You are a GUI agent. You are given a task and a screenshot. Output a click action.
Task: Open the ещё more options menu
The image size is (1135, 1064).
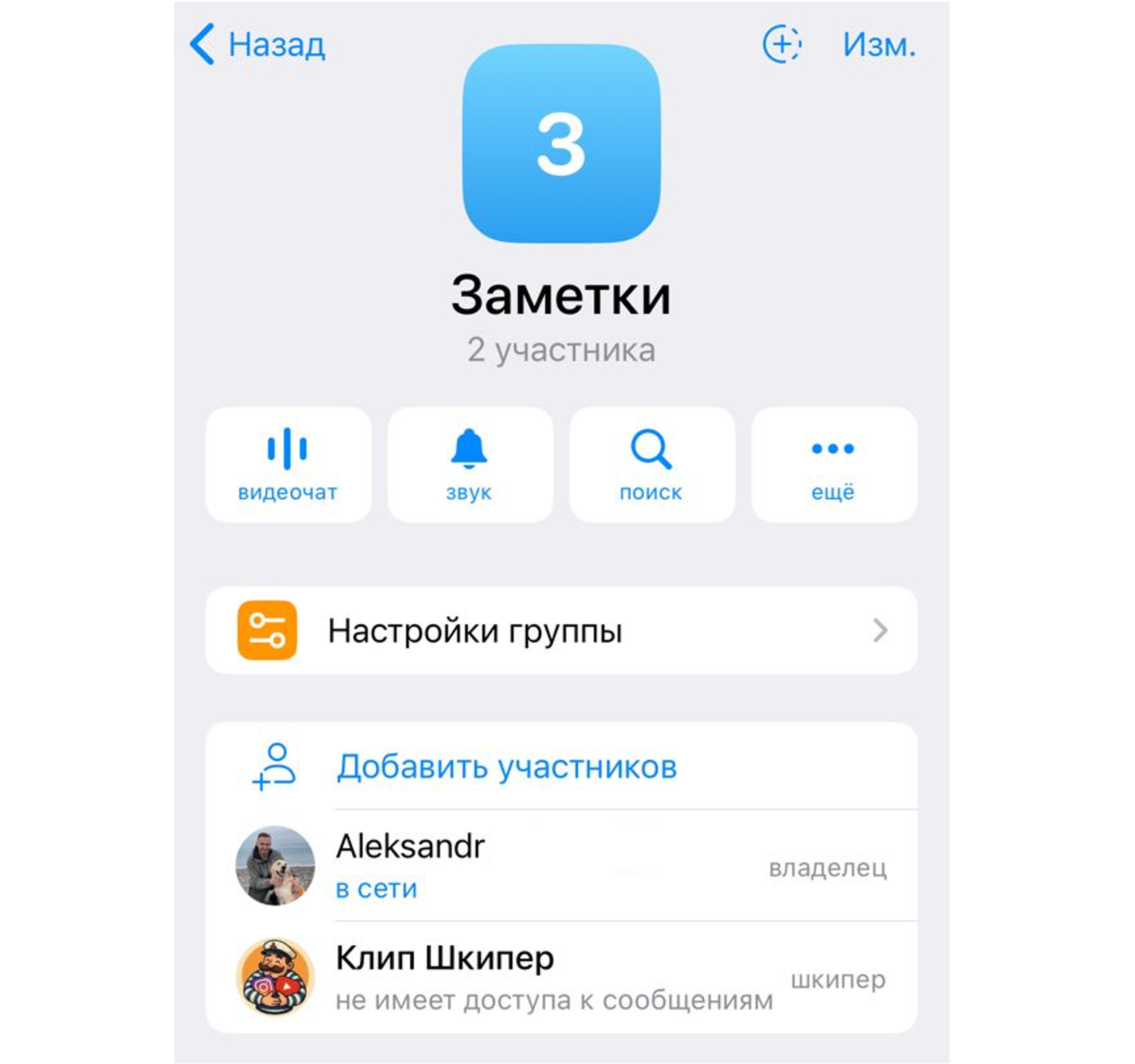coord(834,464)
